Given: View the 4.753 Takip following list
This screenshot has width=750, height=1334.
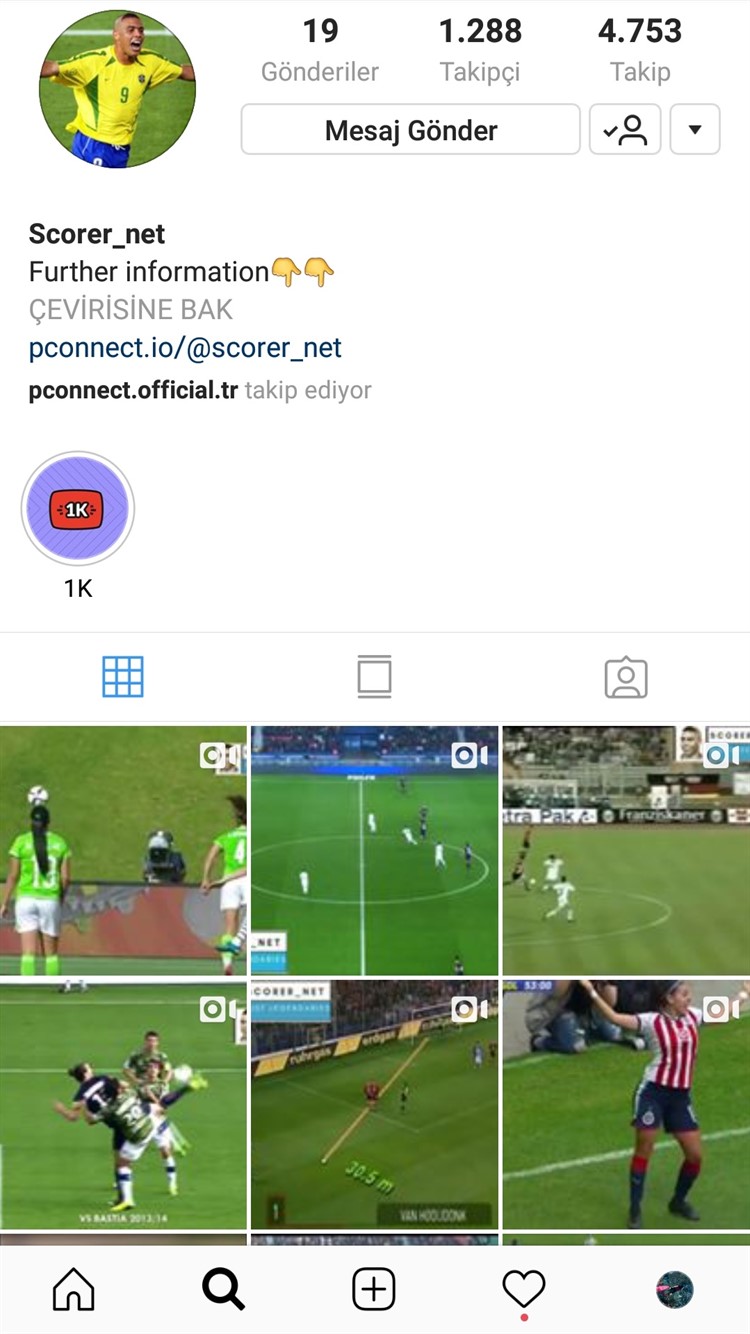Looking at the screenshot, I should click(x=640, y=50).
